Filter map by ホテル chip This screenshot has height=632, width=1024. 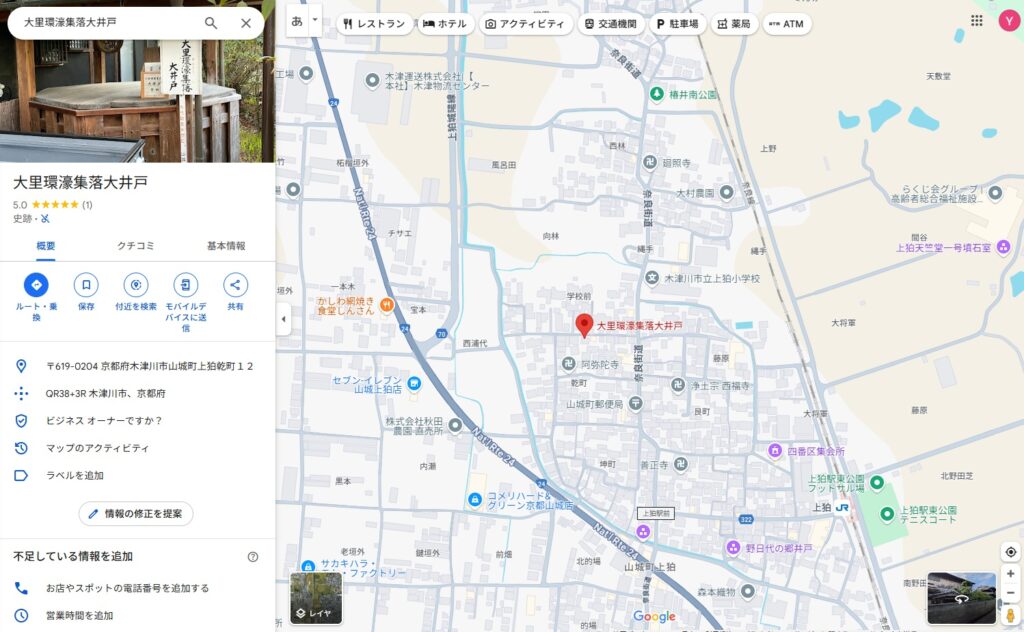pyautogui.click(x=444, y=23)
